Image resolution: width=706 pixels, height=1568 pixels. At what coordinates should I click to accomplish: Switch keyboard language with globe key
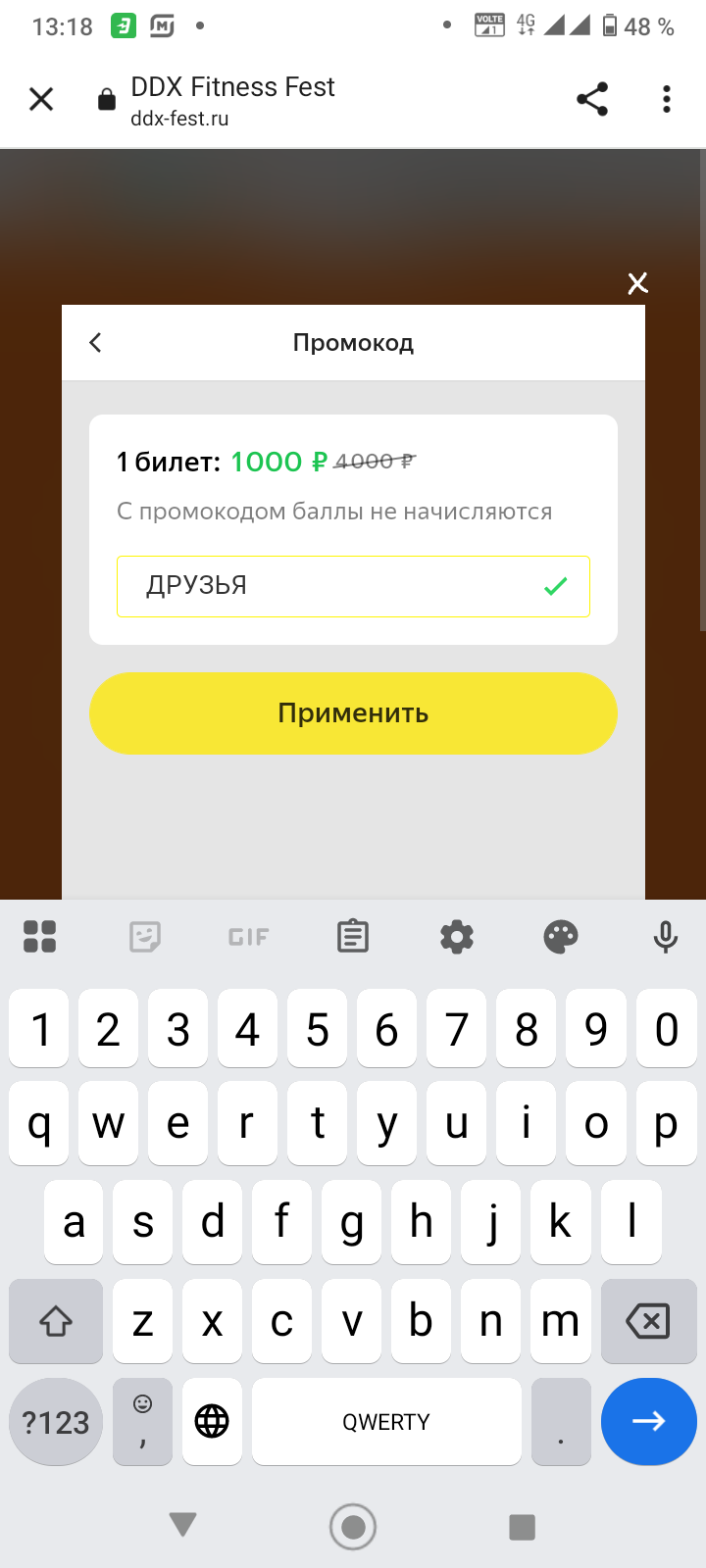coord(212,1421)
